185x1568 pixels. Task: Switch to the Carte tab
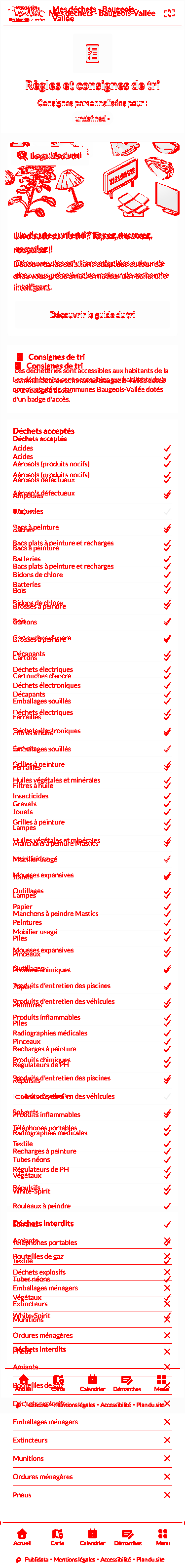point(57,1537)
